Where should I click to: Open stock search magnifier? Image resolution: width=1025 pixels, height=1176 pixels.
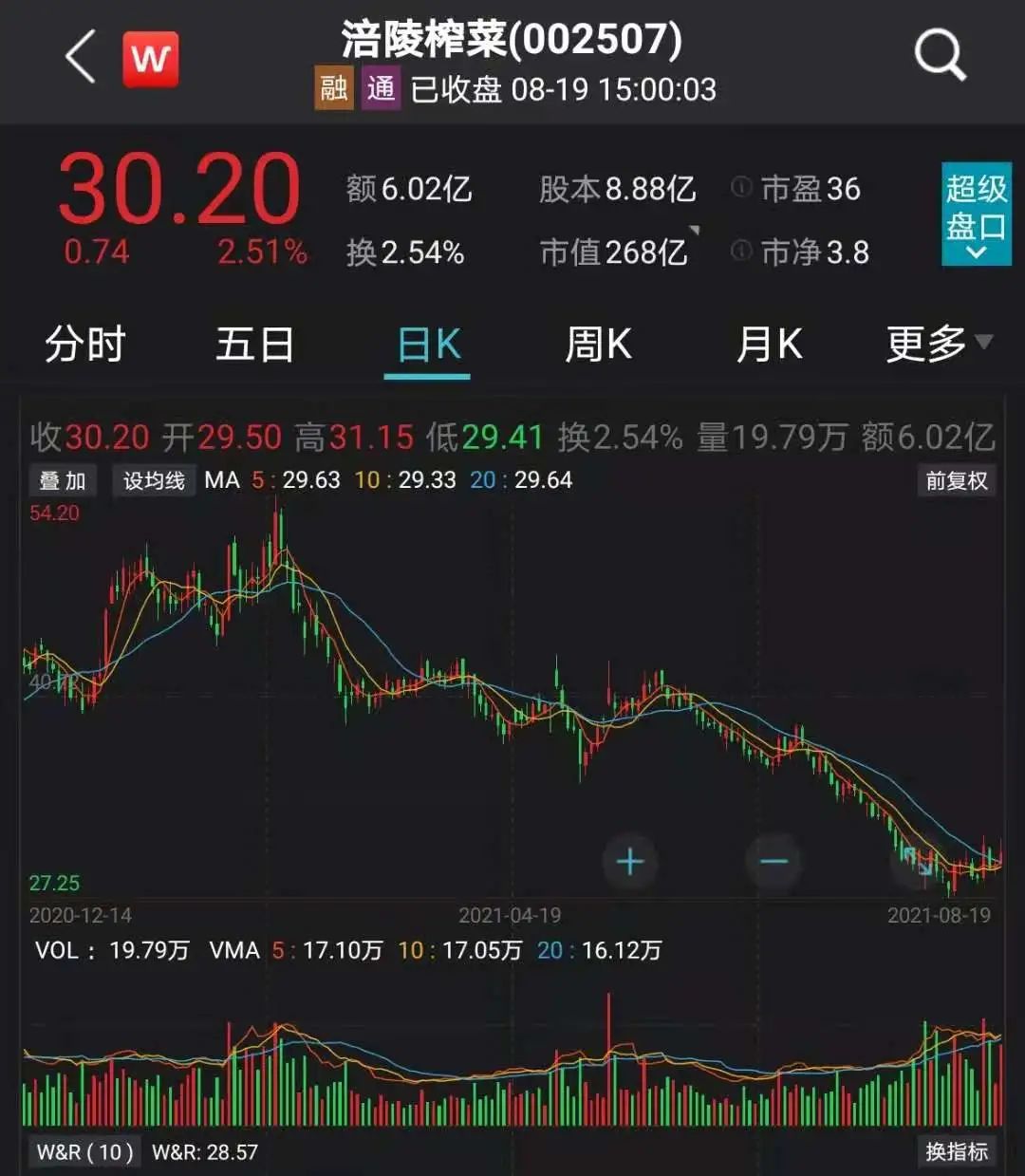940,57
